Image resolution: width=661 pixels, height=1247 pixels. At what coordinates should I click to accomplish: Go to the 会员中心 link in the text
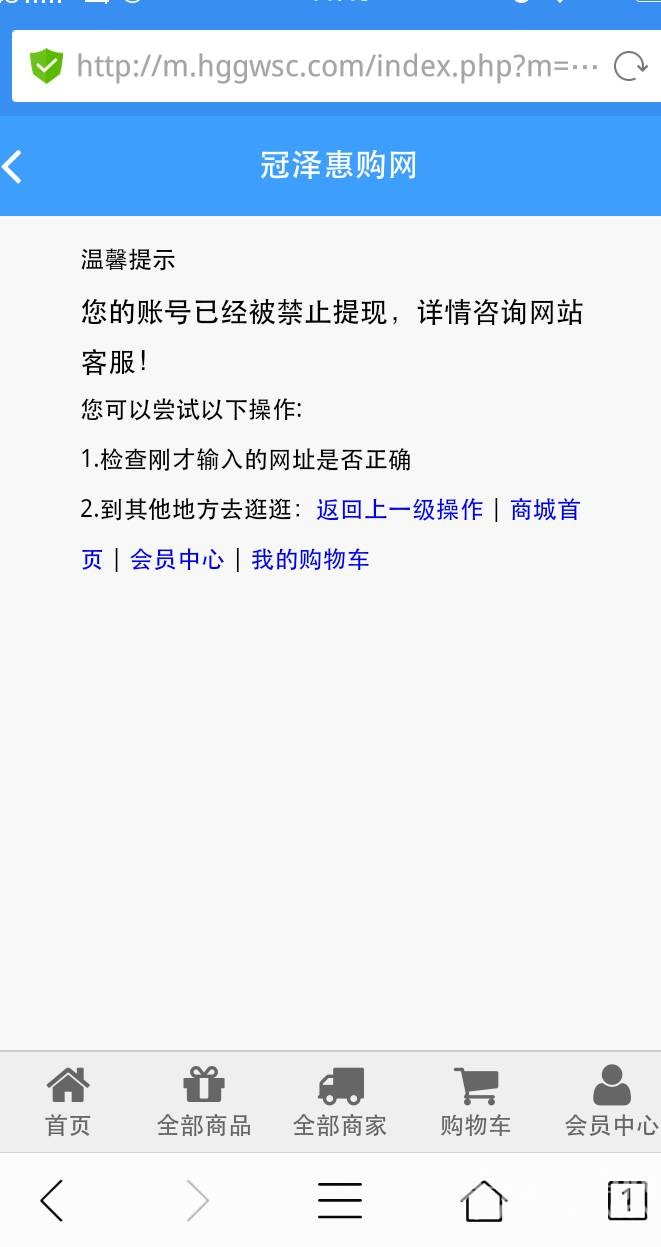click(x=177, y=559)
